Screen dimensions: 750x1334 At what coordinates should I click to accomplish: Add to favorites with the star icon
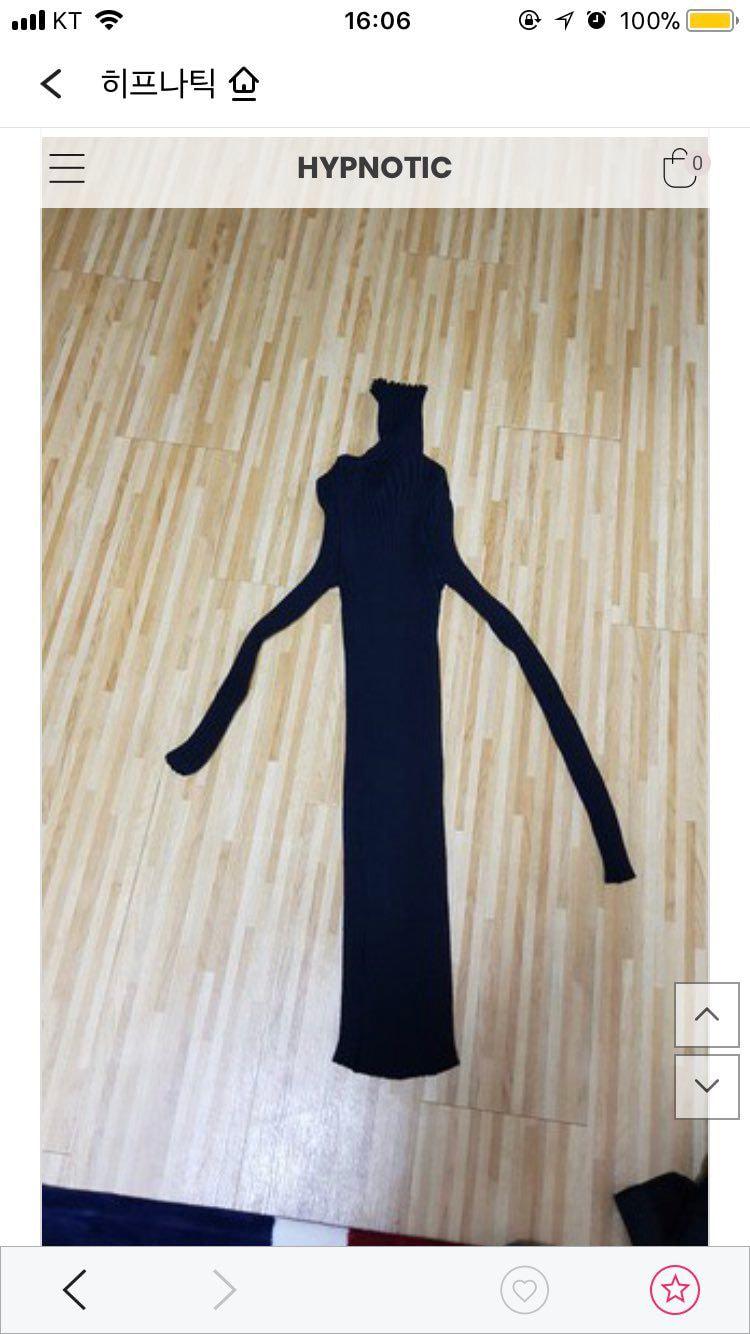675,1290
